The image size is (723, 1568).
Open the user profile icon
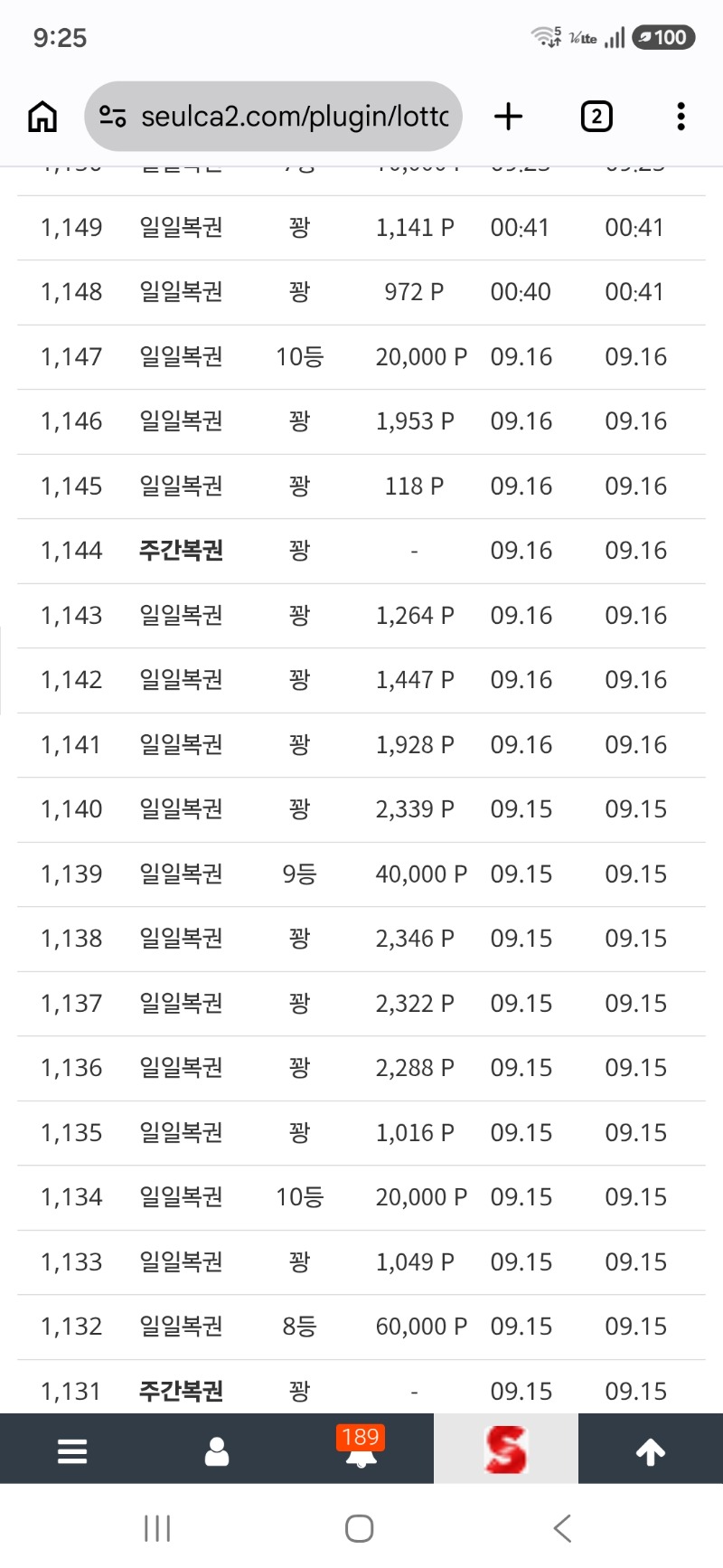[217, 1451]
